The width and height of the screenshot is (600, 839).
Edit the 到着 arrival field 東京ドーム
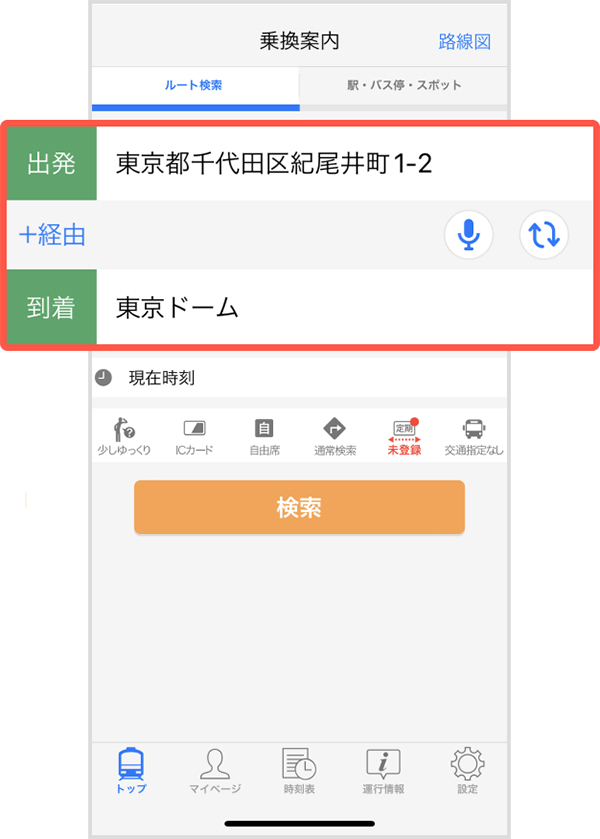coord(340,307)
